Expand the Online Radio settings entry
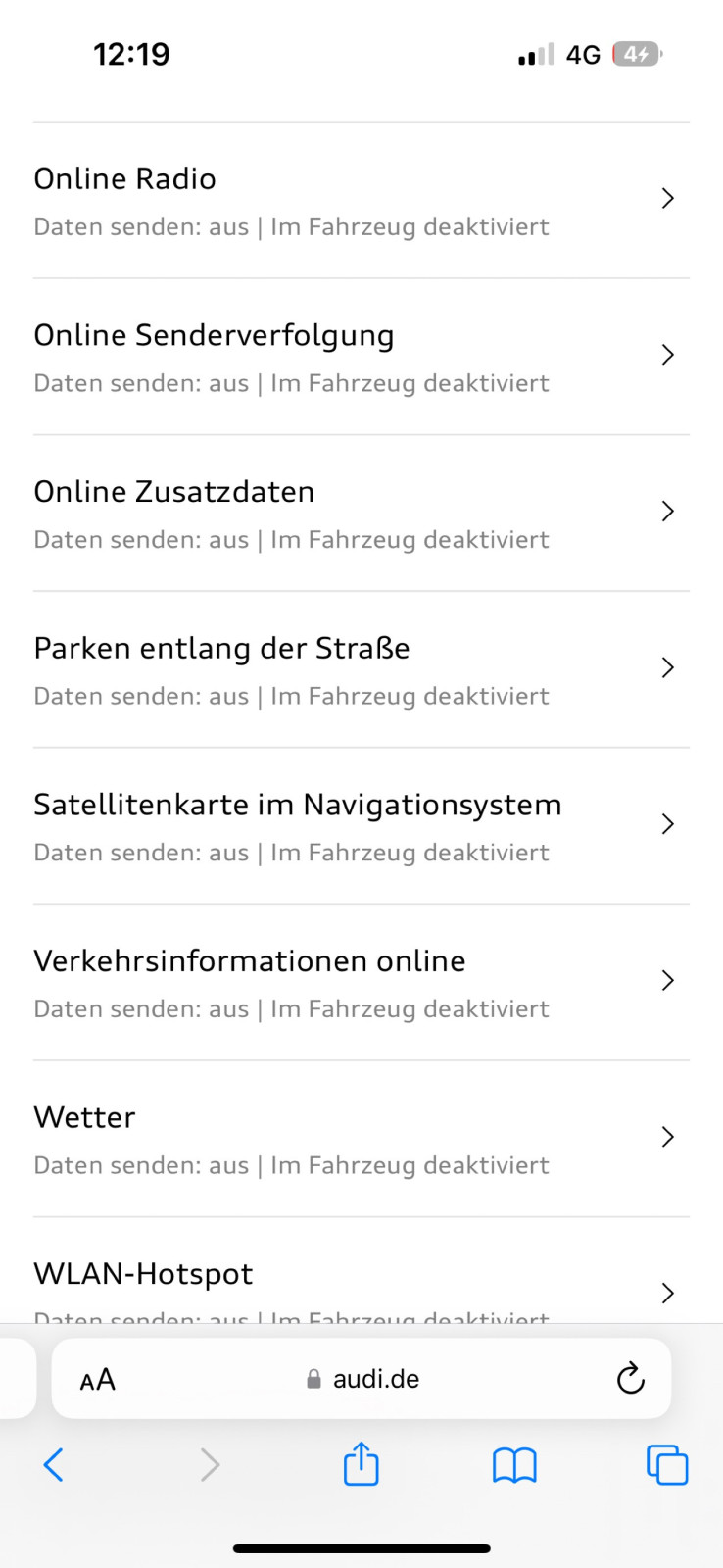The height and width of the screenshot is (1568, 723). point(361,198)
